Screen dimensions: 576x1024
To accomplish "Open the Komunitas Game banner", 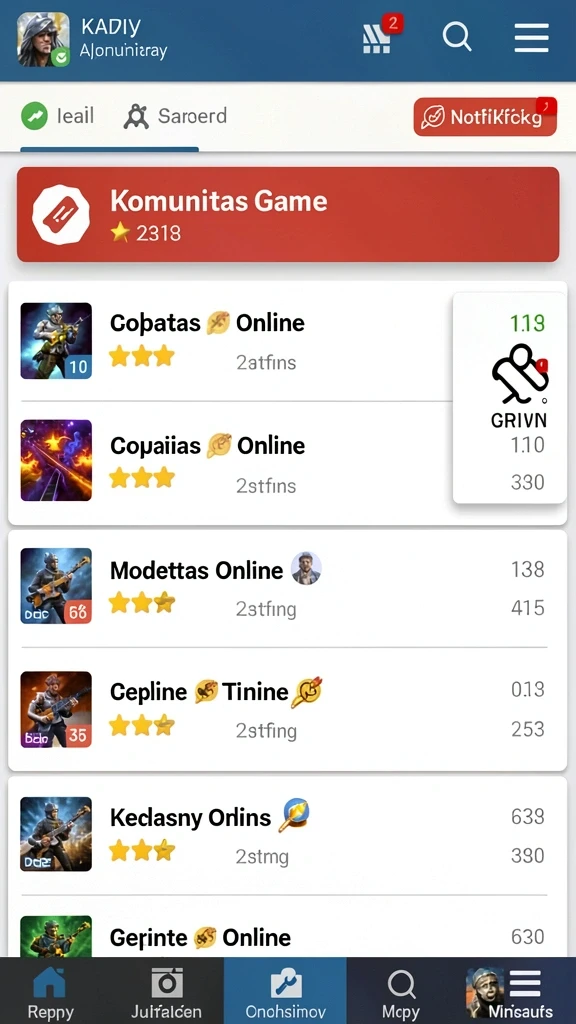I will (288, 214).
